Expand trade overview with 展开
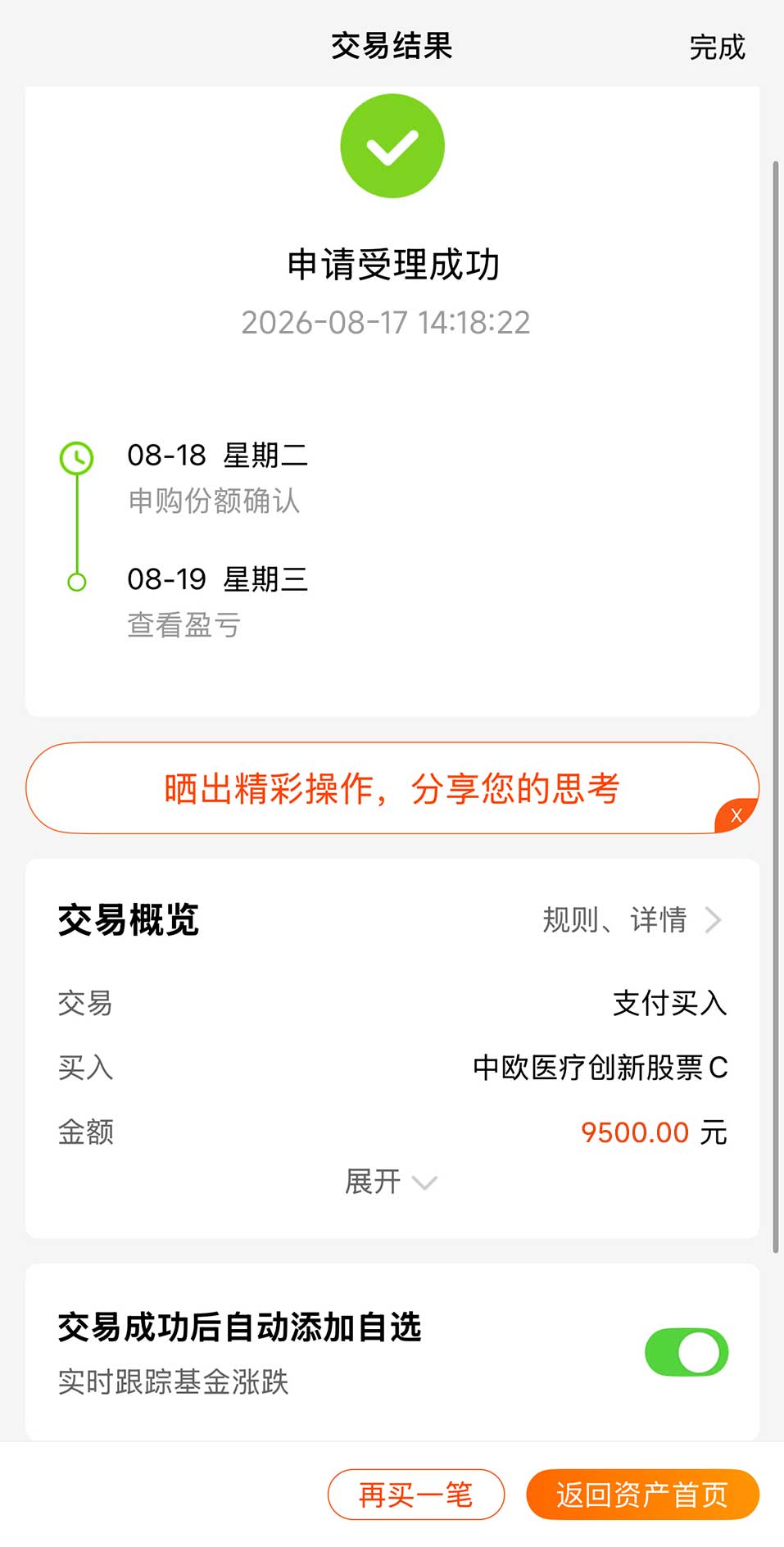Image resolution: width=784 pixels, height=1547 pixels. point(391,1182)
